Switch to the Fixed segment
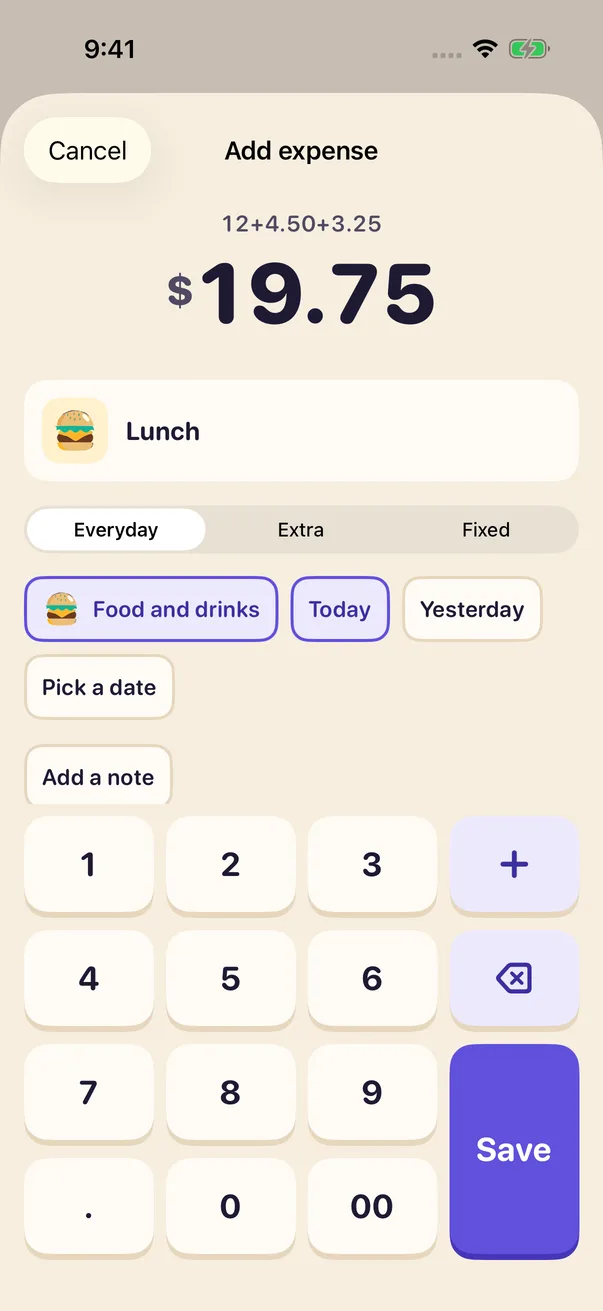This screenshot has width=603, height=1311. tap(486, 530)
